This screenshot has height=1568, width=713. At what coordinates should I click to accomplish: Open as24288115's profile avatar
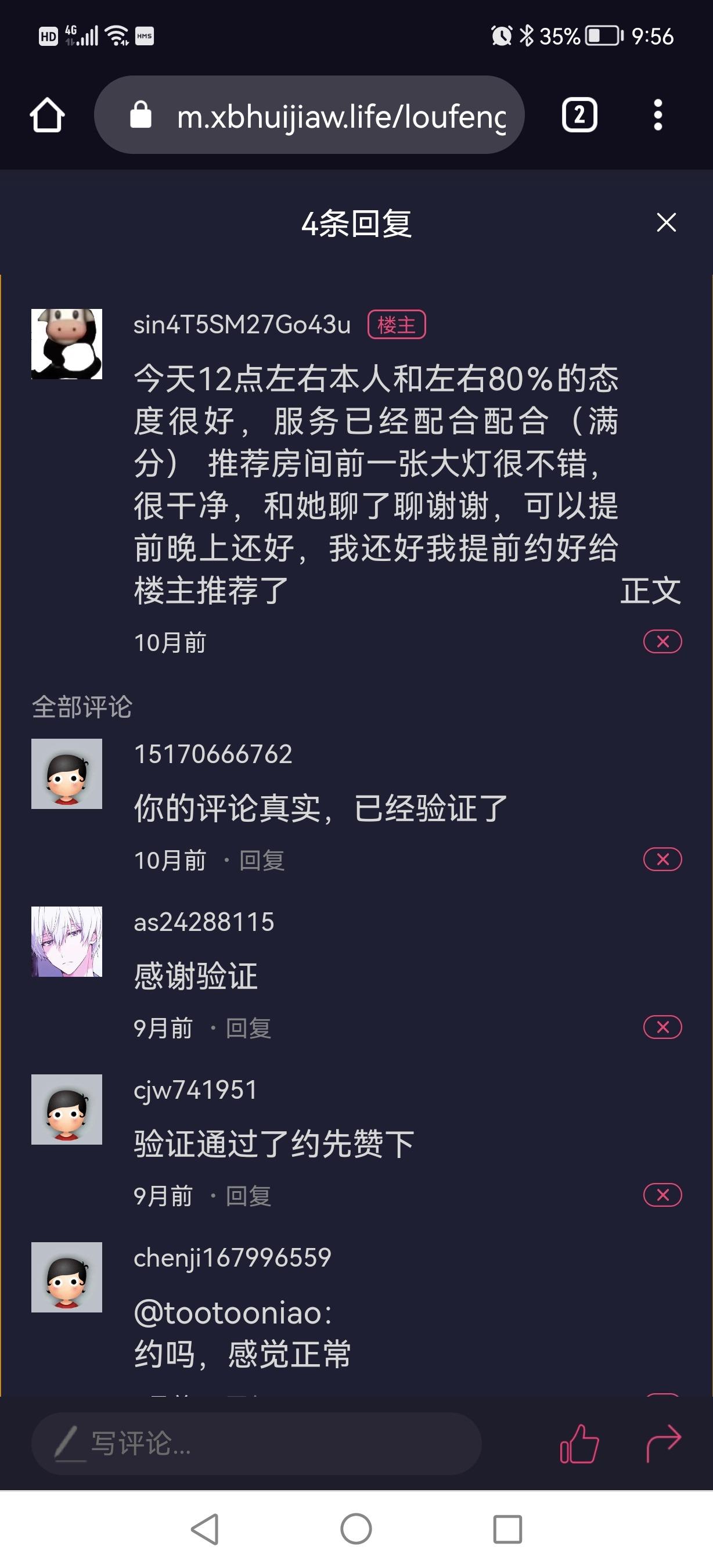tap(67, 941)
